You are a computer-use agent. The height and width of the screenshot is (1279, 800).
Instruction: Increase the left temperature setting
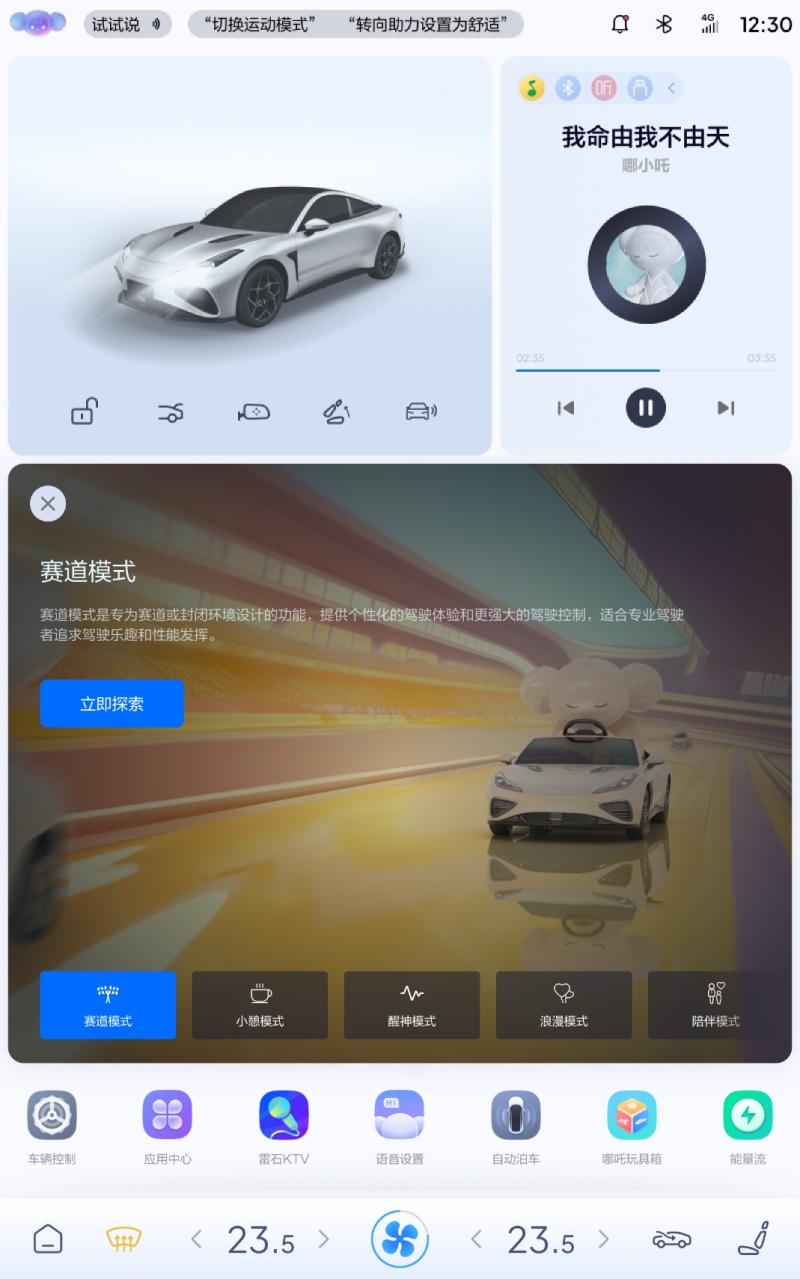click(x=323, y=1240)
